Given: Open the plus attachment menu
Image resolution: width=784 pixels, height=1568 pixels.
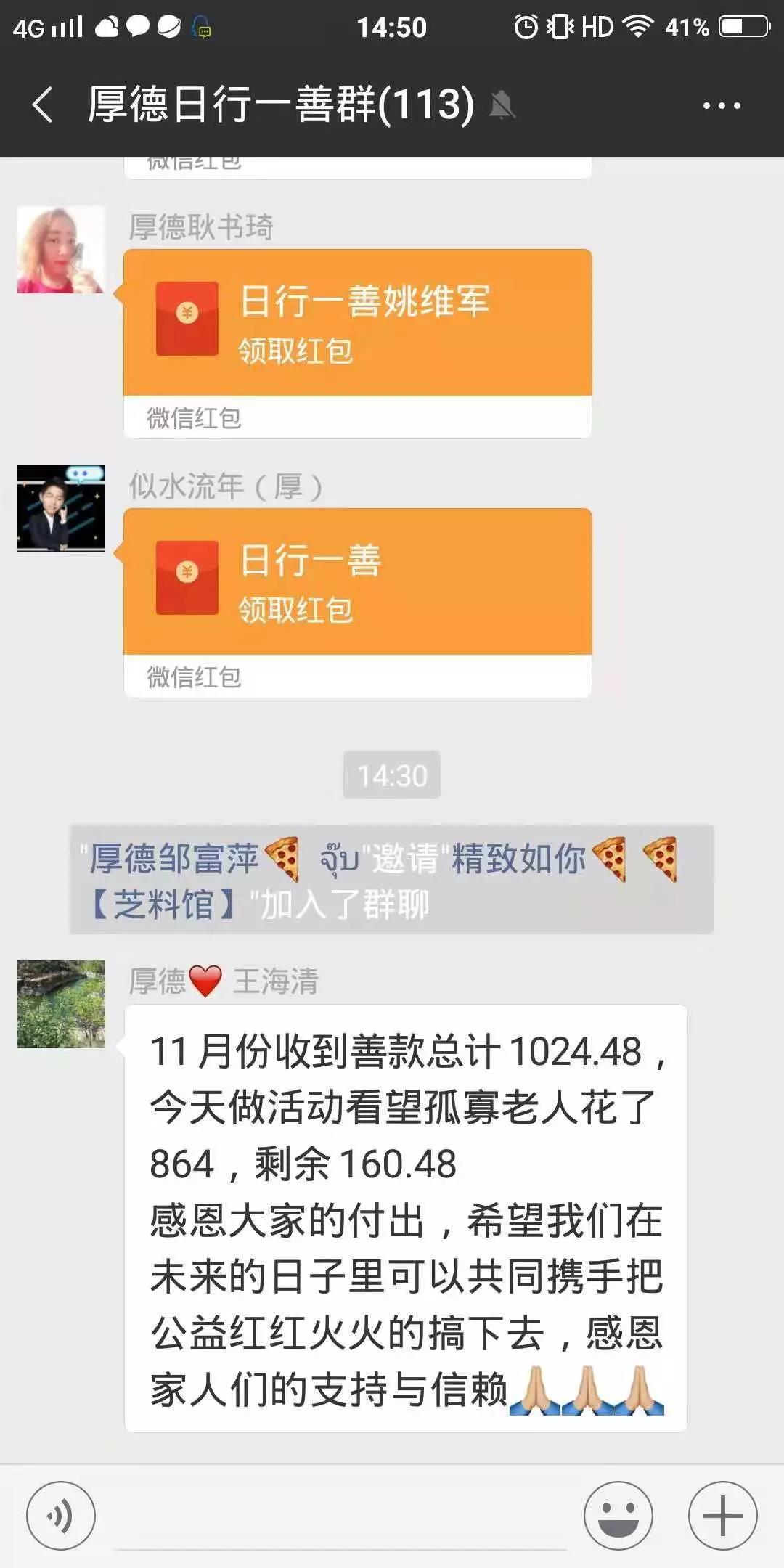Looking at the screenshot, I should pos(722,1516).
